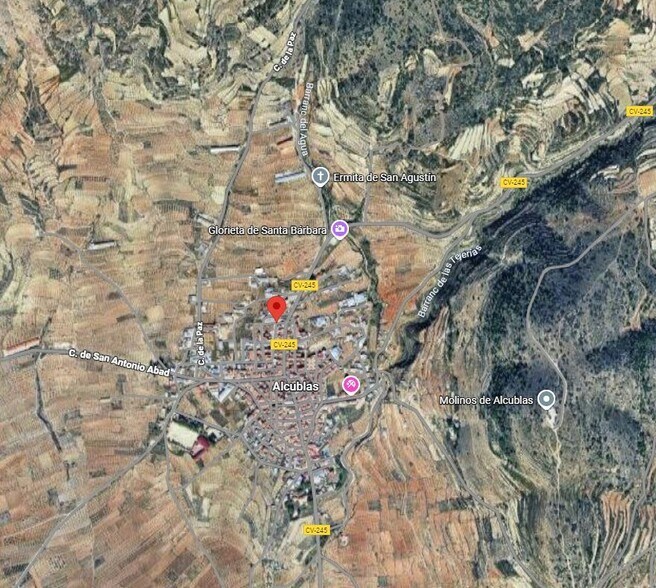656x588 pixels.
Task: Tap the red location pin
Action: click(x=277, y=308)
